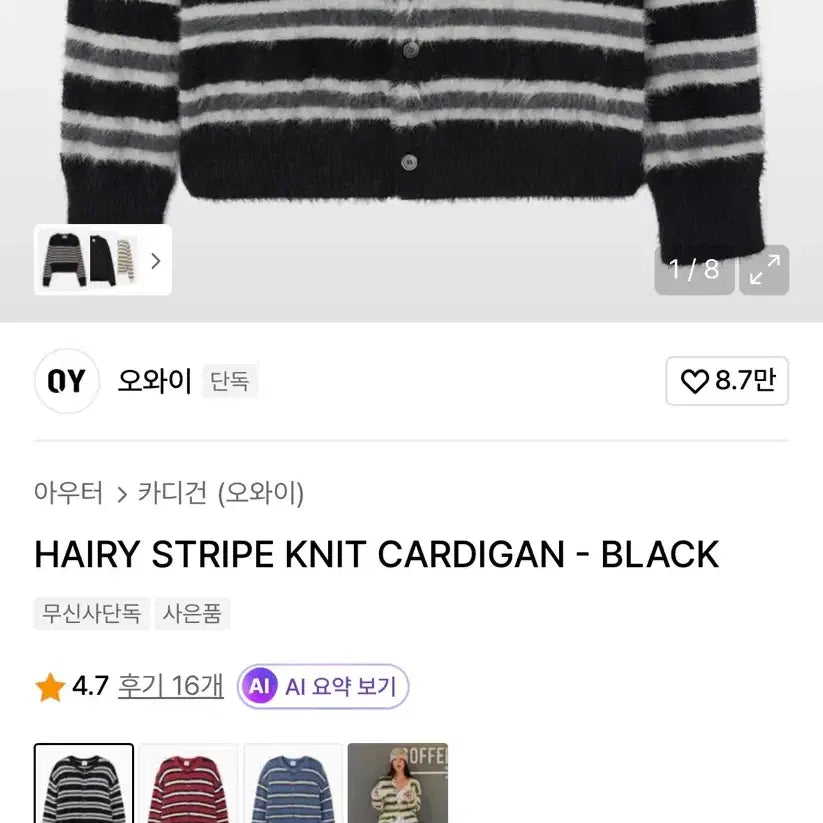Select the black stripe color option
823x823 pixels.
(84, 784)
